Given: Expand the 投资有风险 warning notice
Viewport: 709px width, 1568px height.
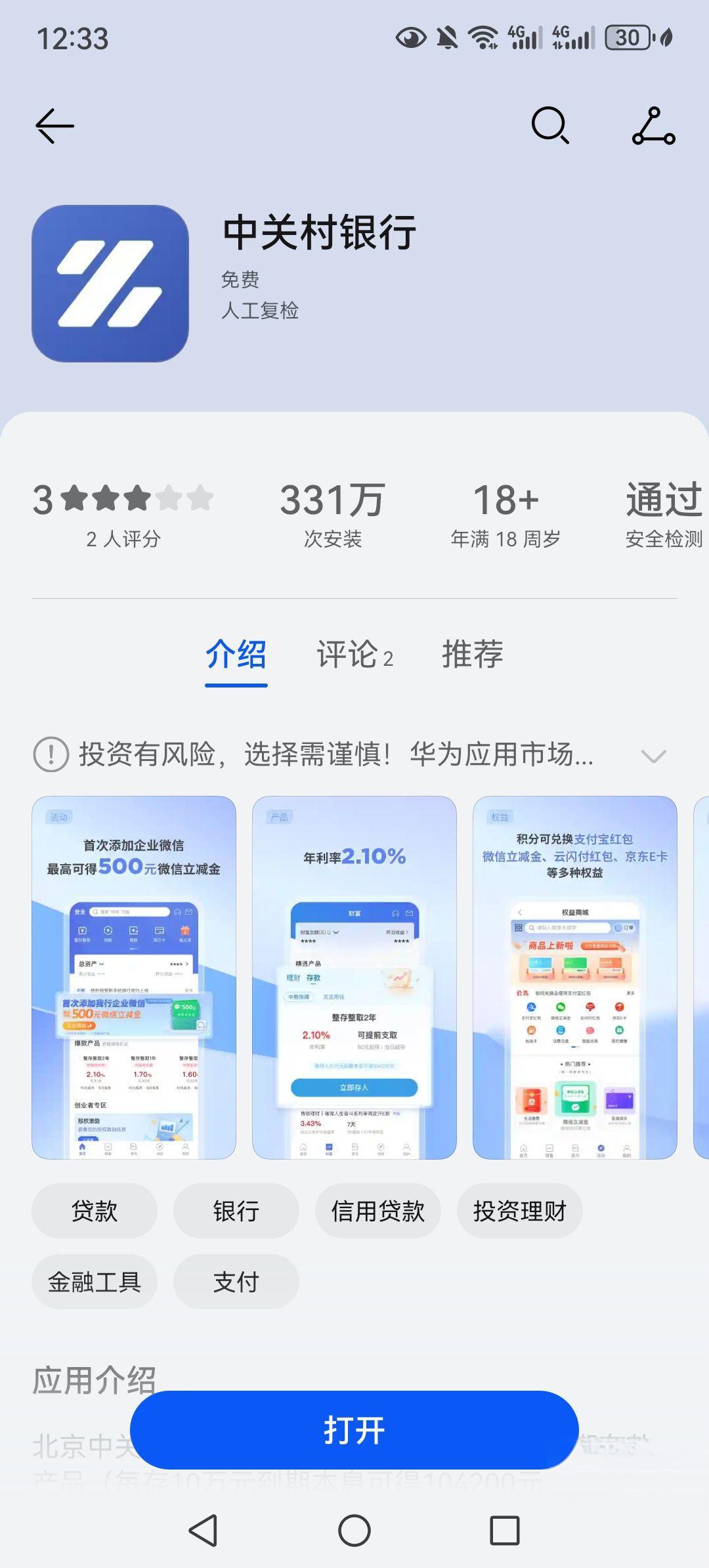Looking at the screenshot, I should [x=653, y=756].
